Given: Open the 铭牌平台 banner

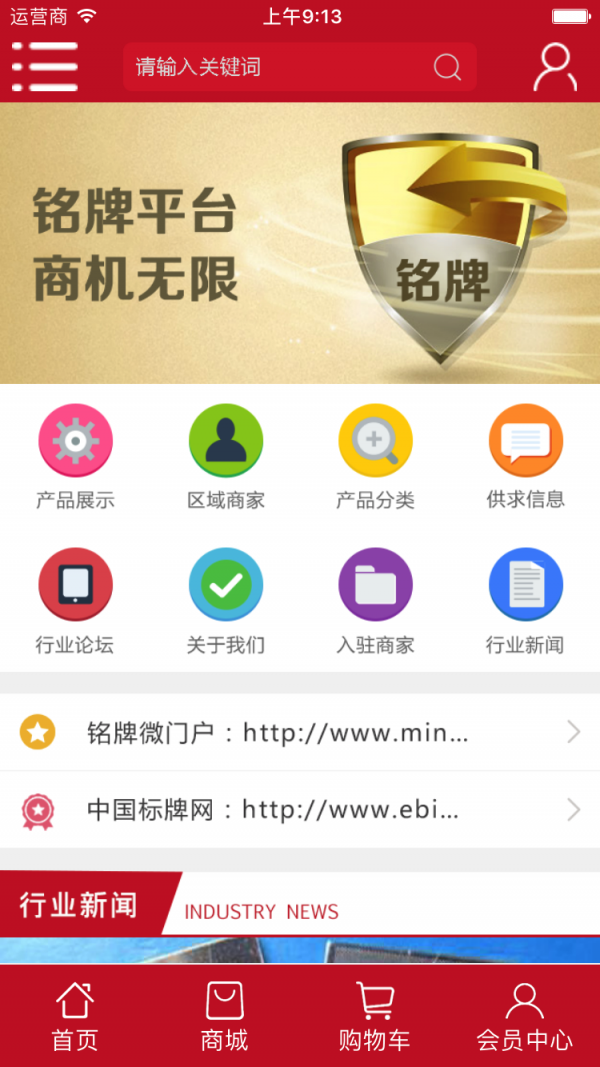Looking at the screenshot, I should pyautogui.click(x=300, y=243).
